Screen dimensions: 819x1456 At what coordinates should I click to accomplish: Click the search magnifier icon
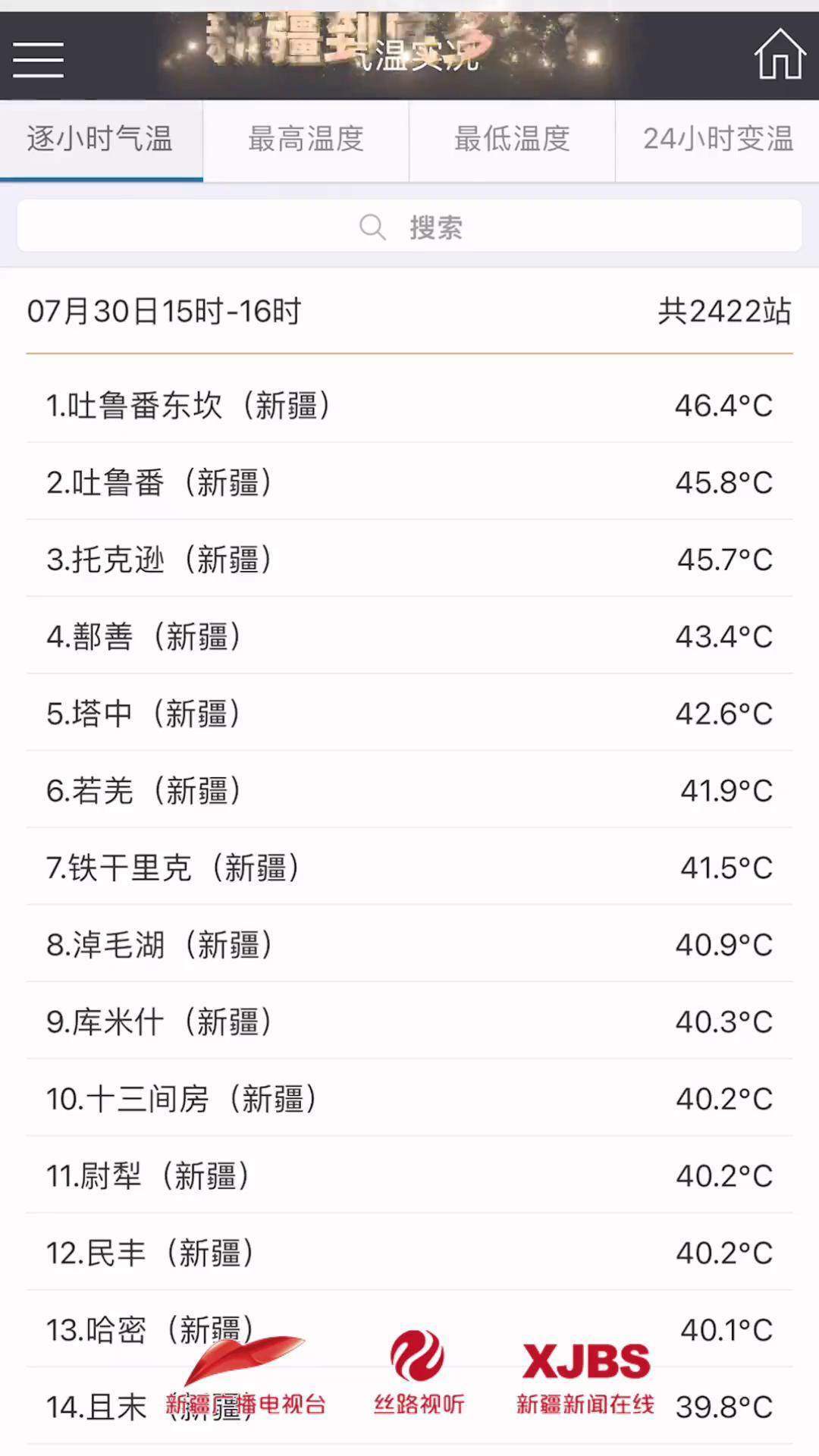coord(372,225)
